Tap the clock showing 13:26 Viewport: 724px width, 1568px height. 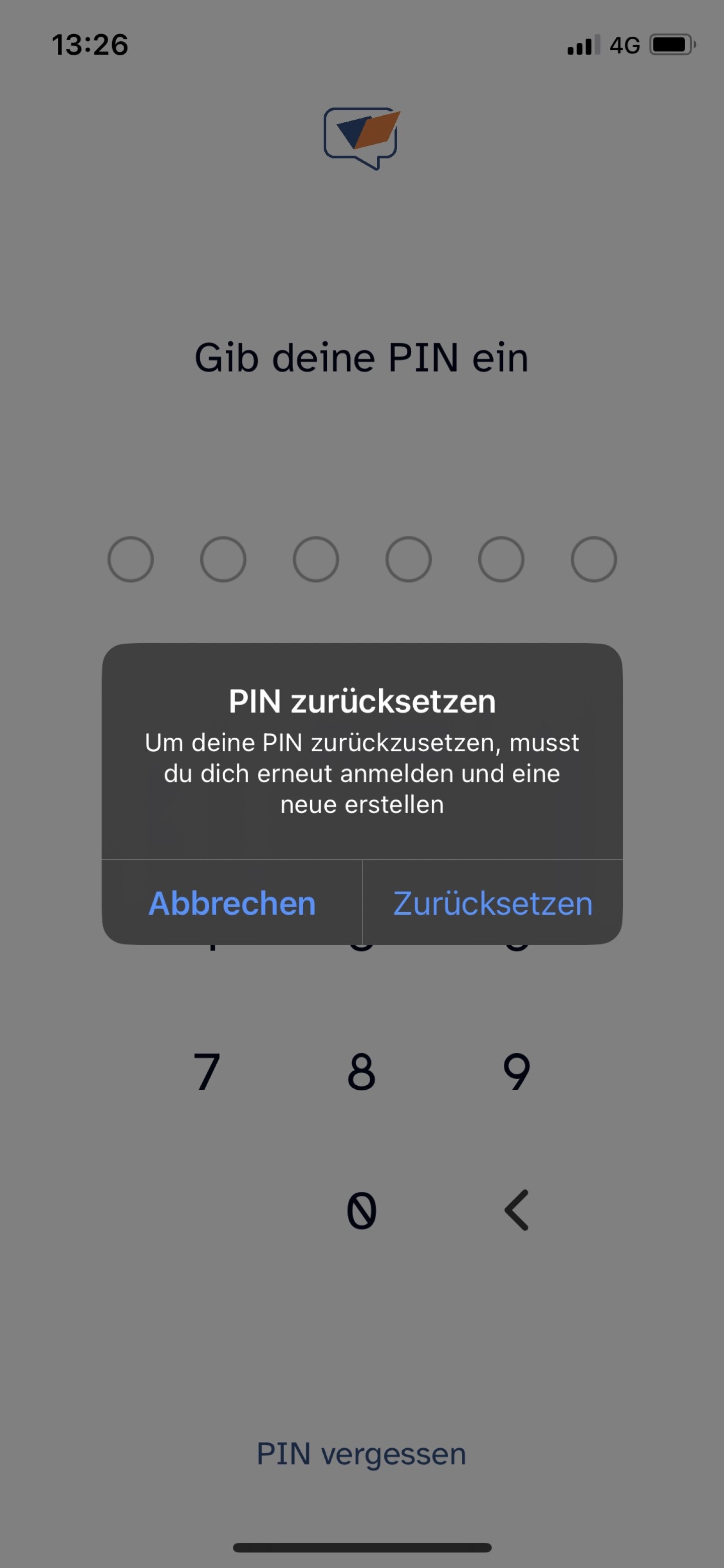pos(90,43)
